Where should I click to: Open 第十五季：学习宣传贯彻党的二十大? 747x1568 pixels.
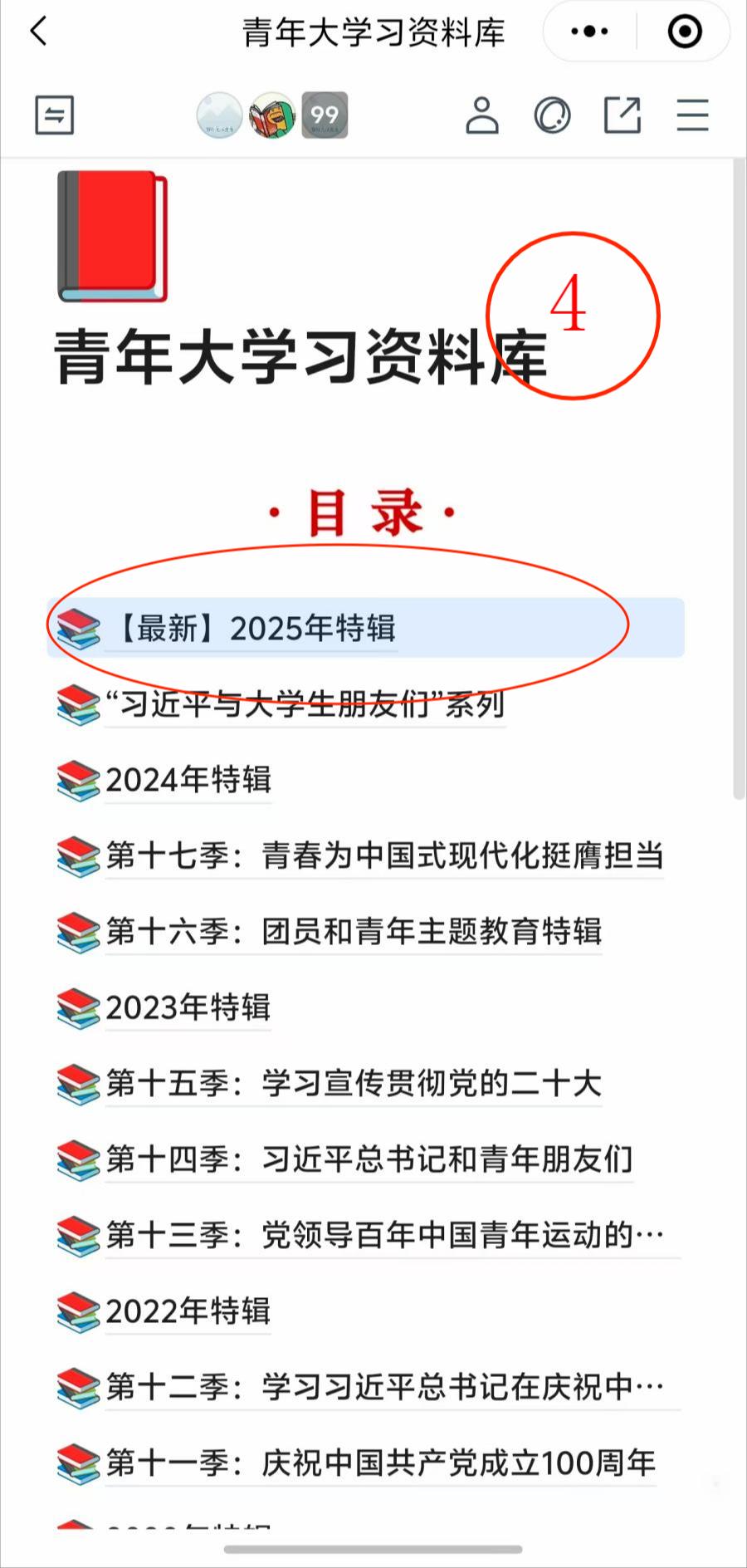(353, 1083)
